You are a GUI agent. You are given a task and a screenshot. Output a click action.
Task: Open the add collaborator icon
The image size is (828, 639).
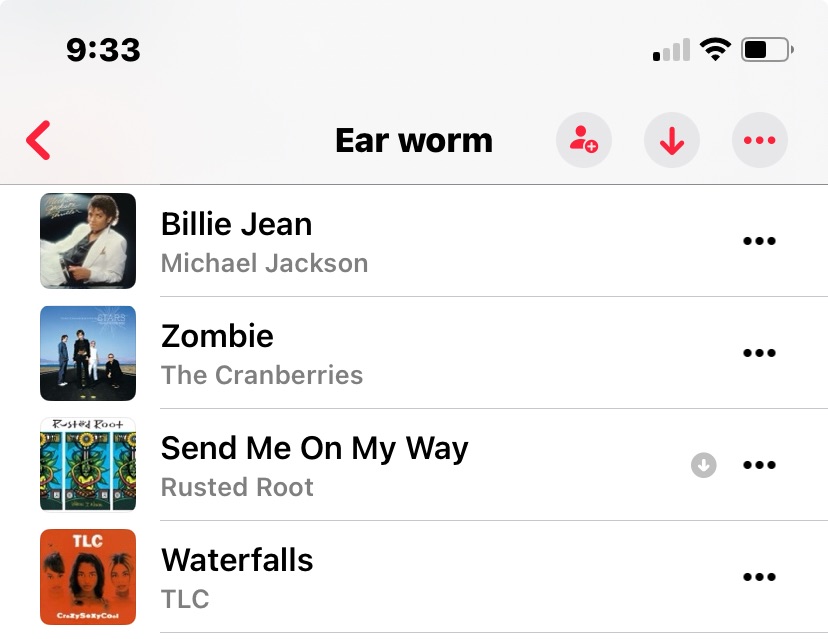click(584, 141)
